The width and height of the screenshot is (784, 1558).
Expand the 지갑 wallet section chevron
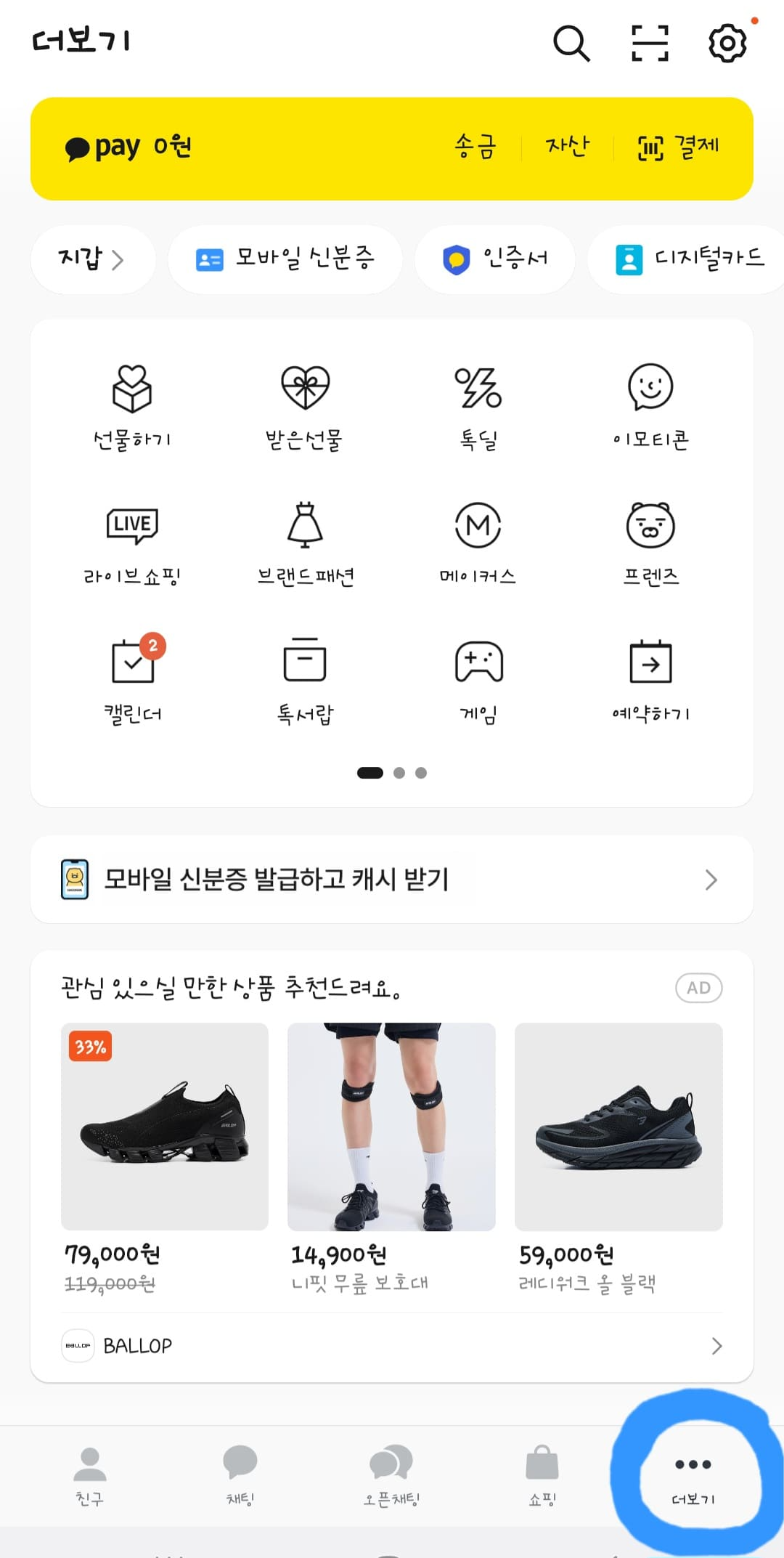(x=121, y=259)
